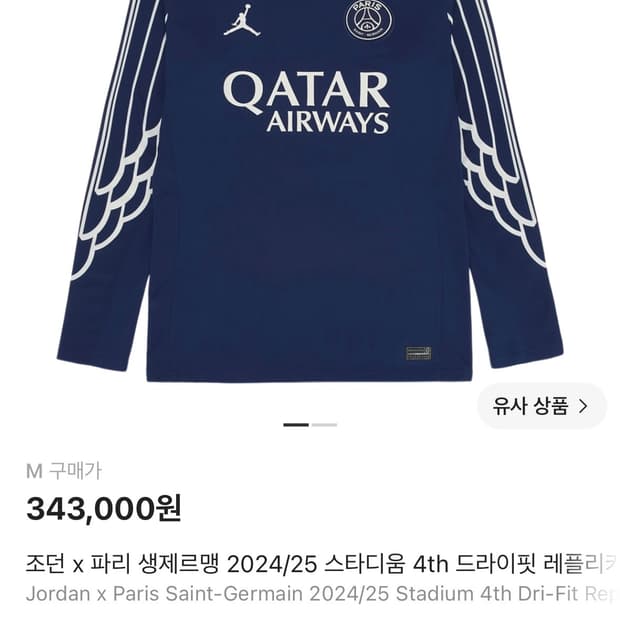
Task: Open the PSG jersey product image
Action: pyautogui.click(x=310, y=191)
